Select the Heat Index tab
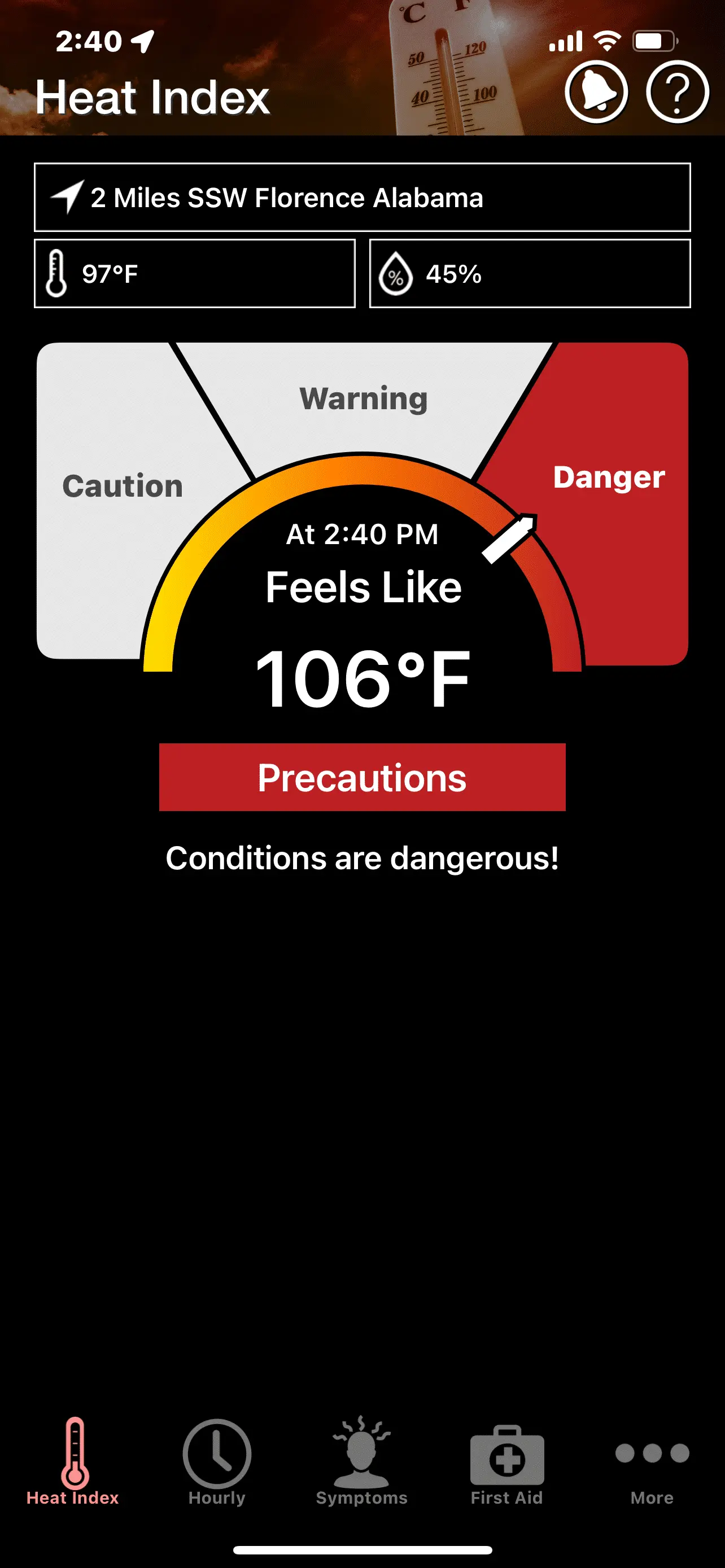This screenshot has height=1568, width=725. click(72, 1461)
